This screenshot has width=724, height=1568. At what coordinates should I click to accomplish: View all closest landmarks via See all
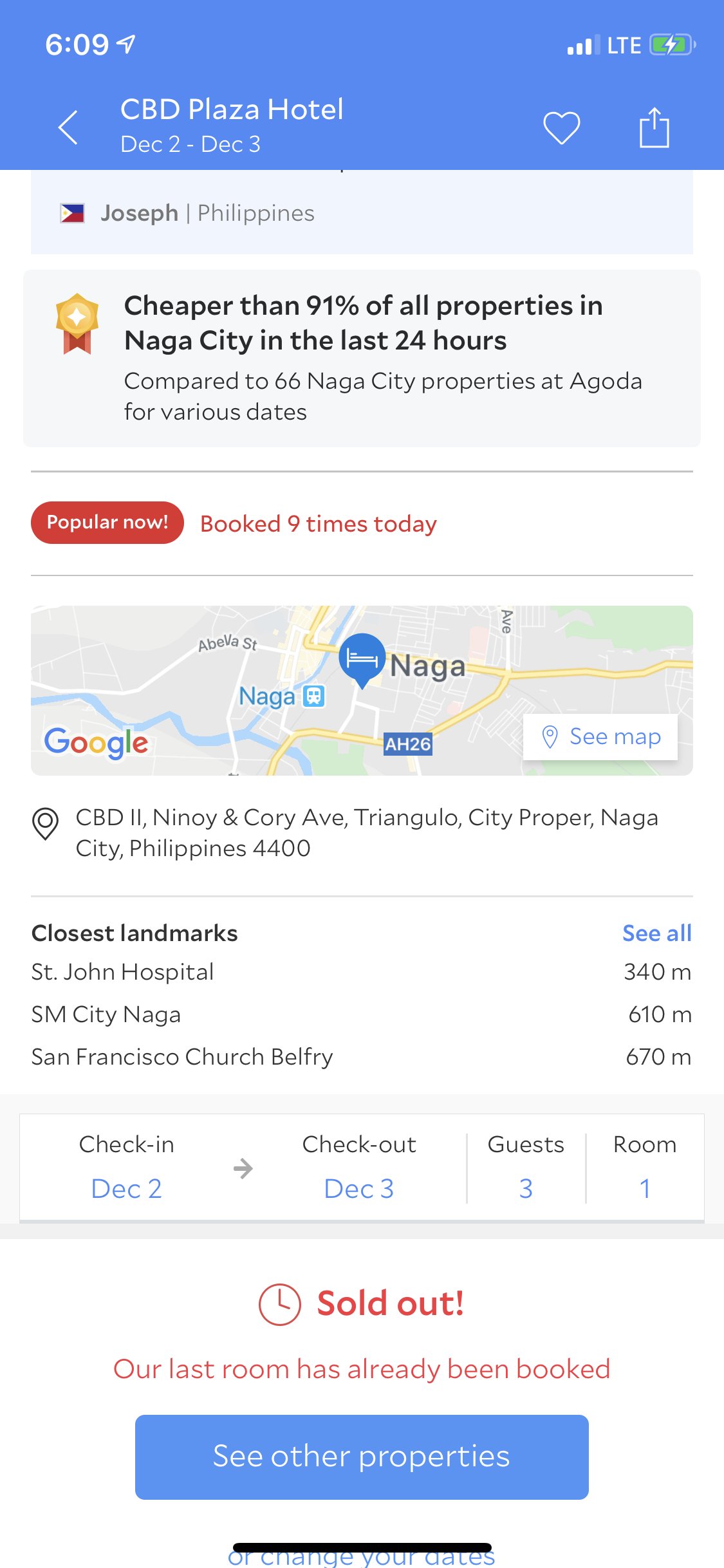tap(656, 933)
